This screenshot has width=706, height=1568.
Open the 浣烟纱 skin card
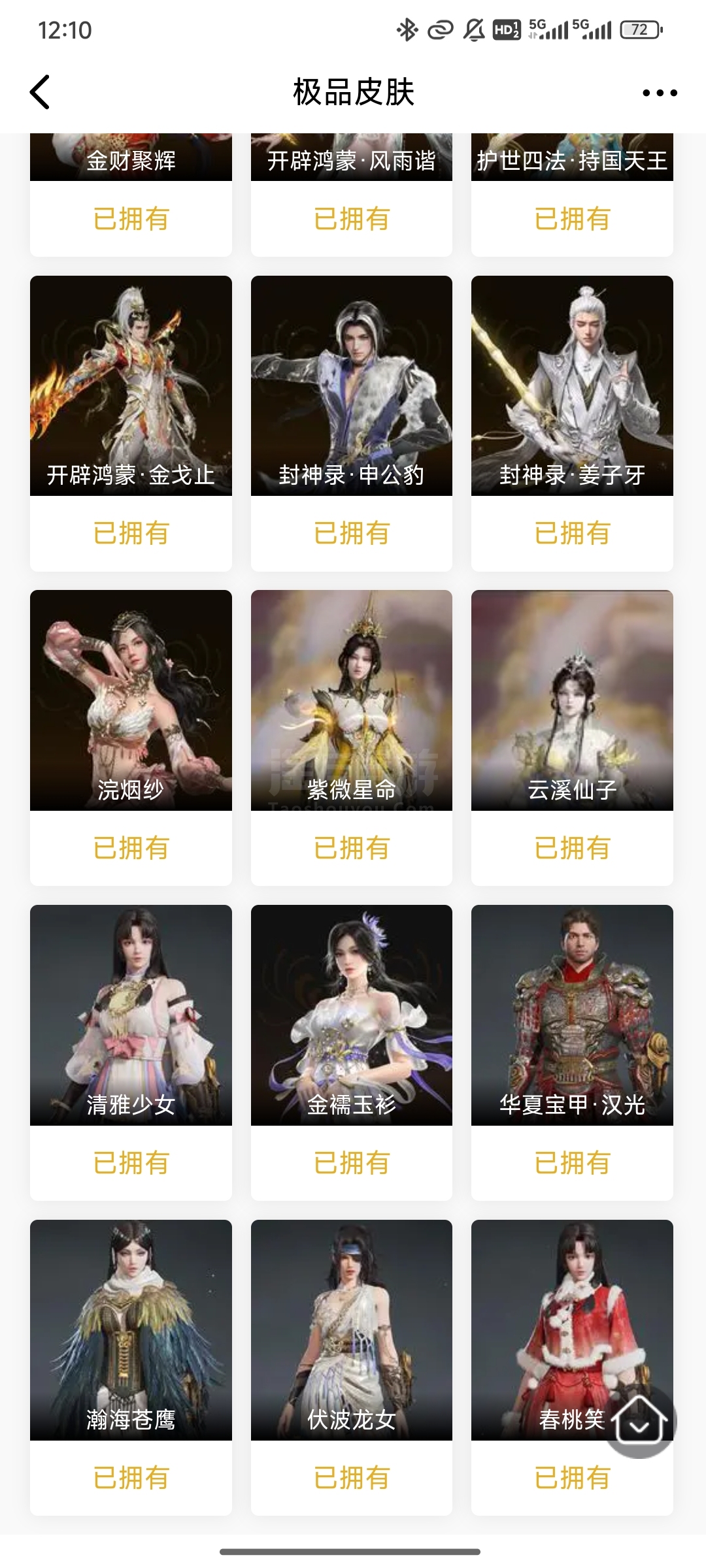(x=131, y=700)
